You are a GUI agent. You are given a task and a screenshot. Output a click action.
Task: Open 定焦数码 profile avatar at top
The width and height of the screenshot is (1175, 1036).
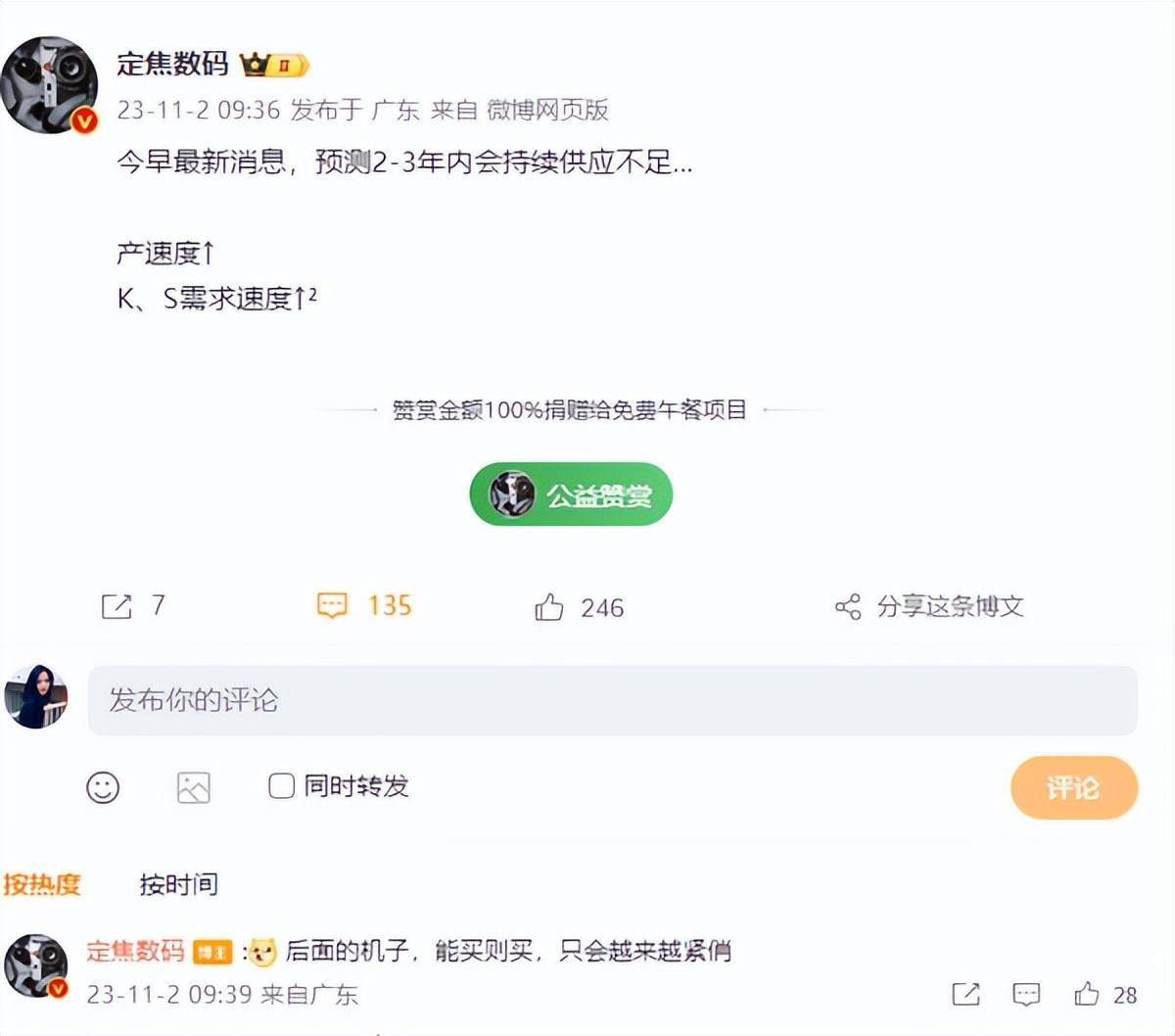(x=49, y=85)
